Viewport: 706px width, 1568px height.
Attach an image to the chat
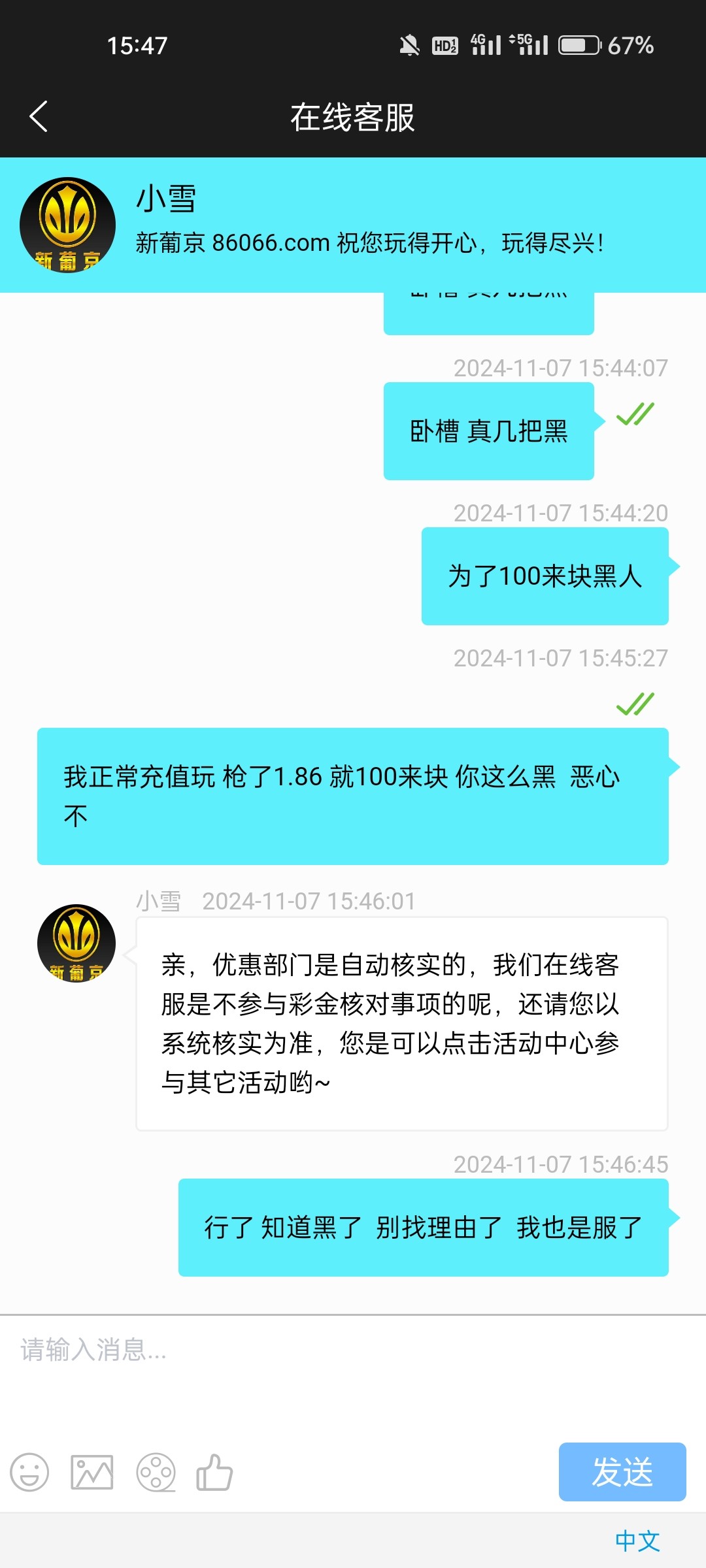tap(92, 1473)
